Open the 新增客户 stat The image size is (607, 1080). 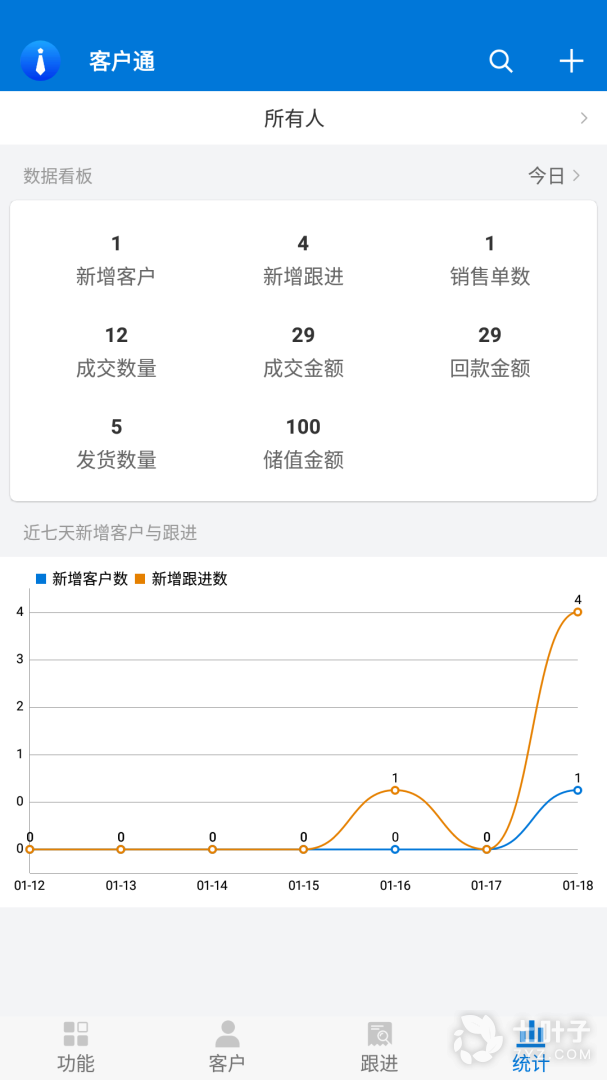pyautogui.click(x=116, y=260)
